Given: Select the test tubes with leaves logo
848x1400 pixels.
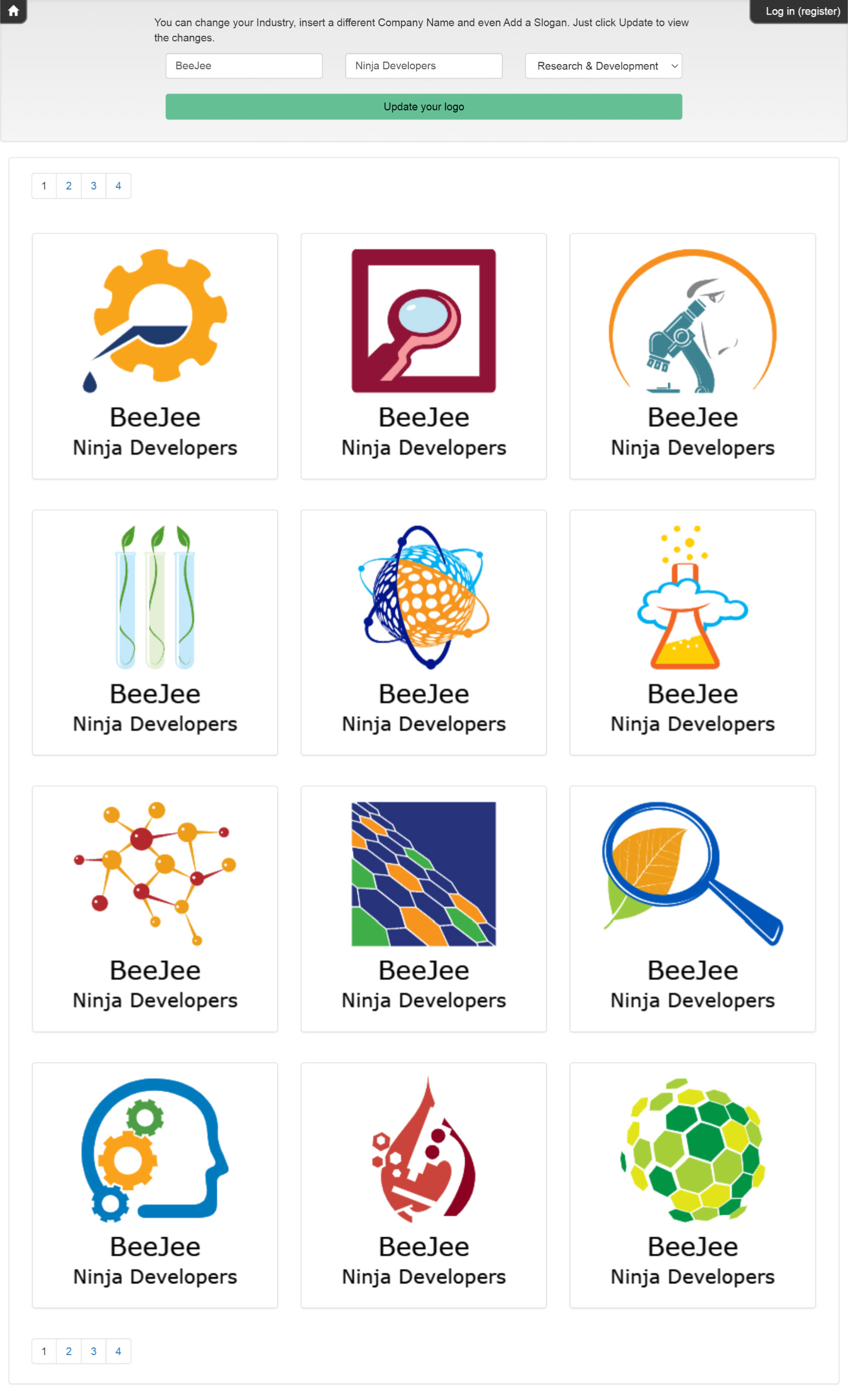Looking at the screenshot, I should 154,632.
